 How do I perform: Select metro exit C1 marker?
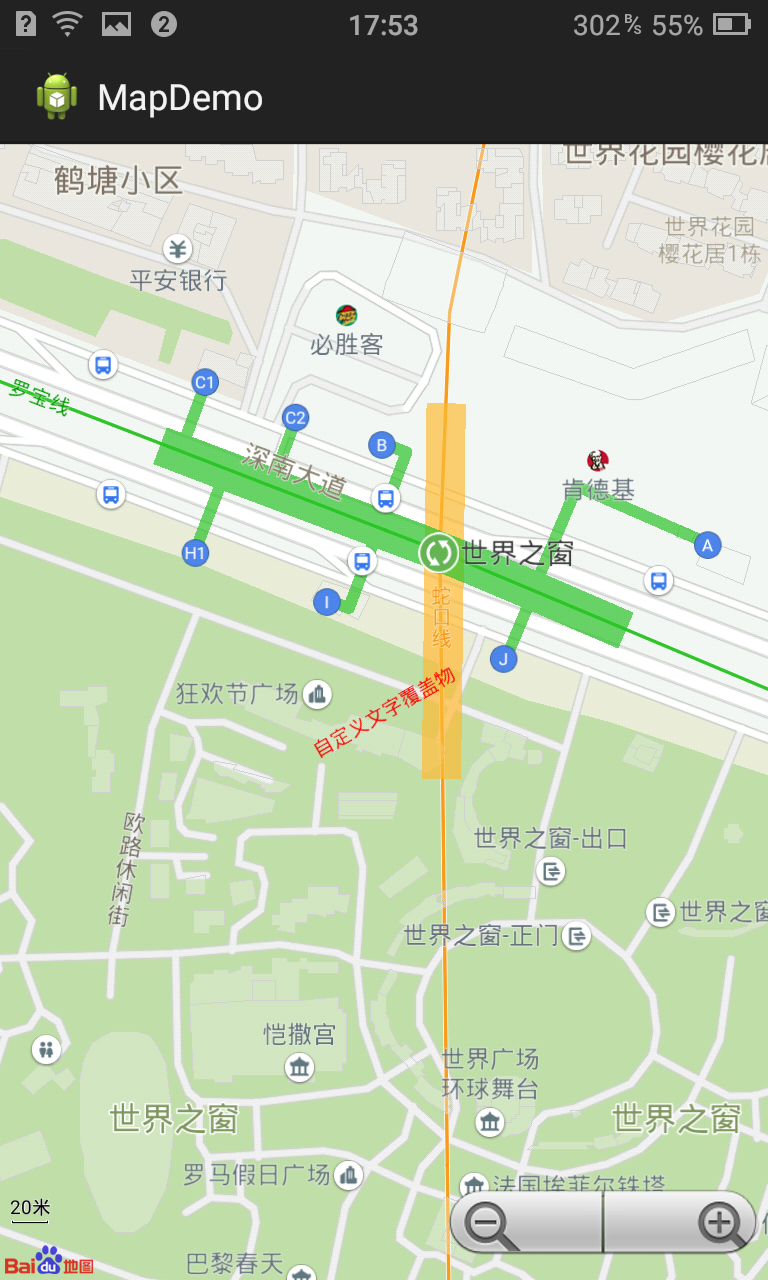205,382
